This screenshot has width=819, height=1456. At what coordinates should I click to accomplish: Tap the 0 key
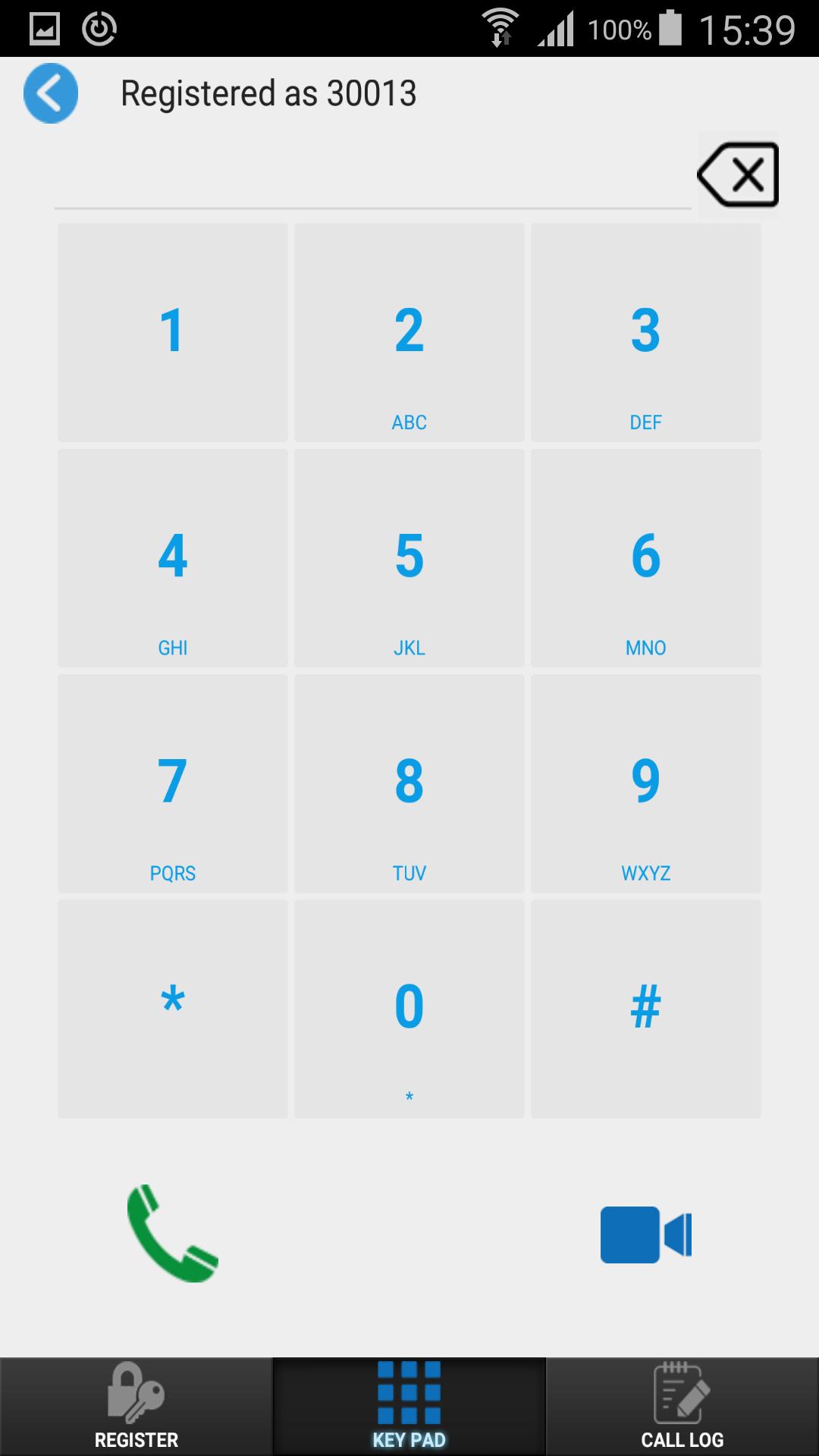click(409, 1009)
